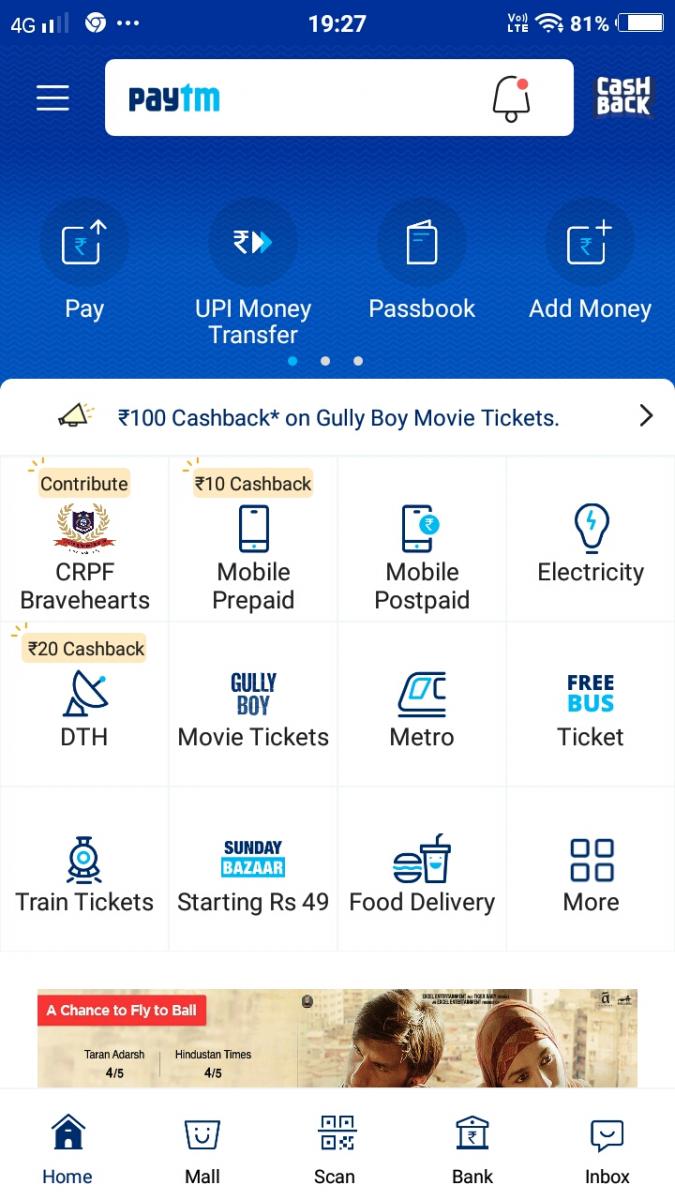675x1200 pixels.
Task: Open Food Delivery
Action: point(422,869)
